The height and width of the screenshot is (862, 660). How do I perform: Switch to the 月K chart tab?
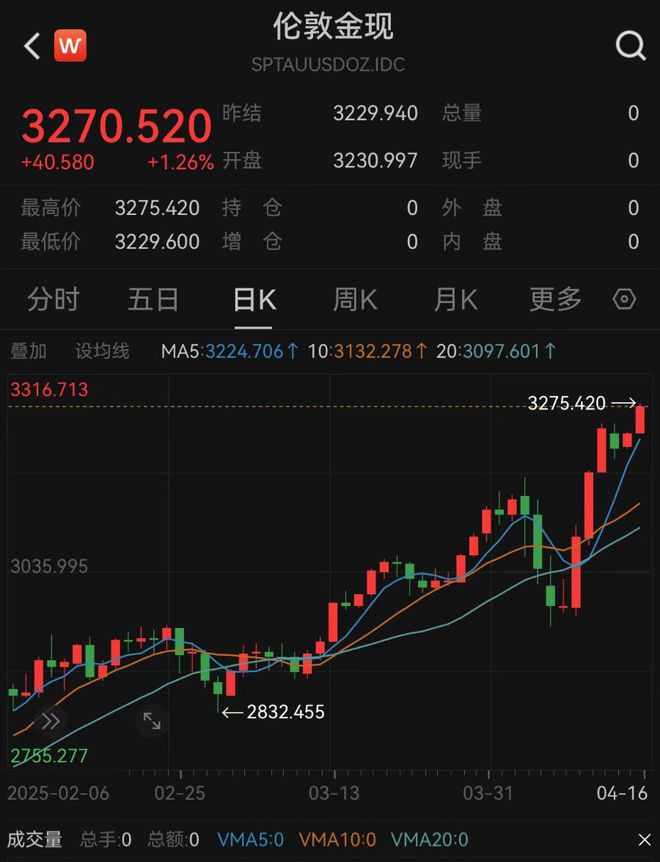tap(455, 299)
